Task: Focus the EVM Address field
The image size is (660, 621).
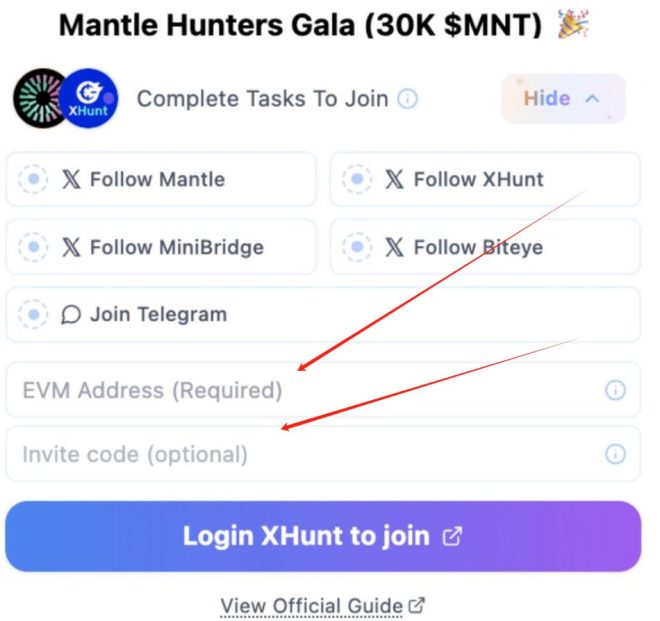Action: click(x=300, y=390)
